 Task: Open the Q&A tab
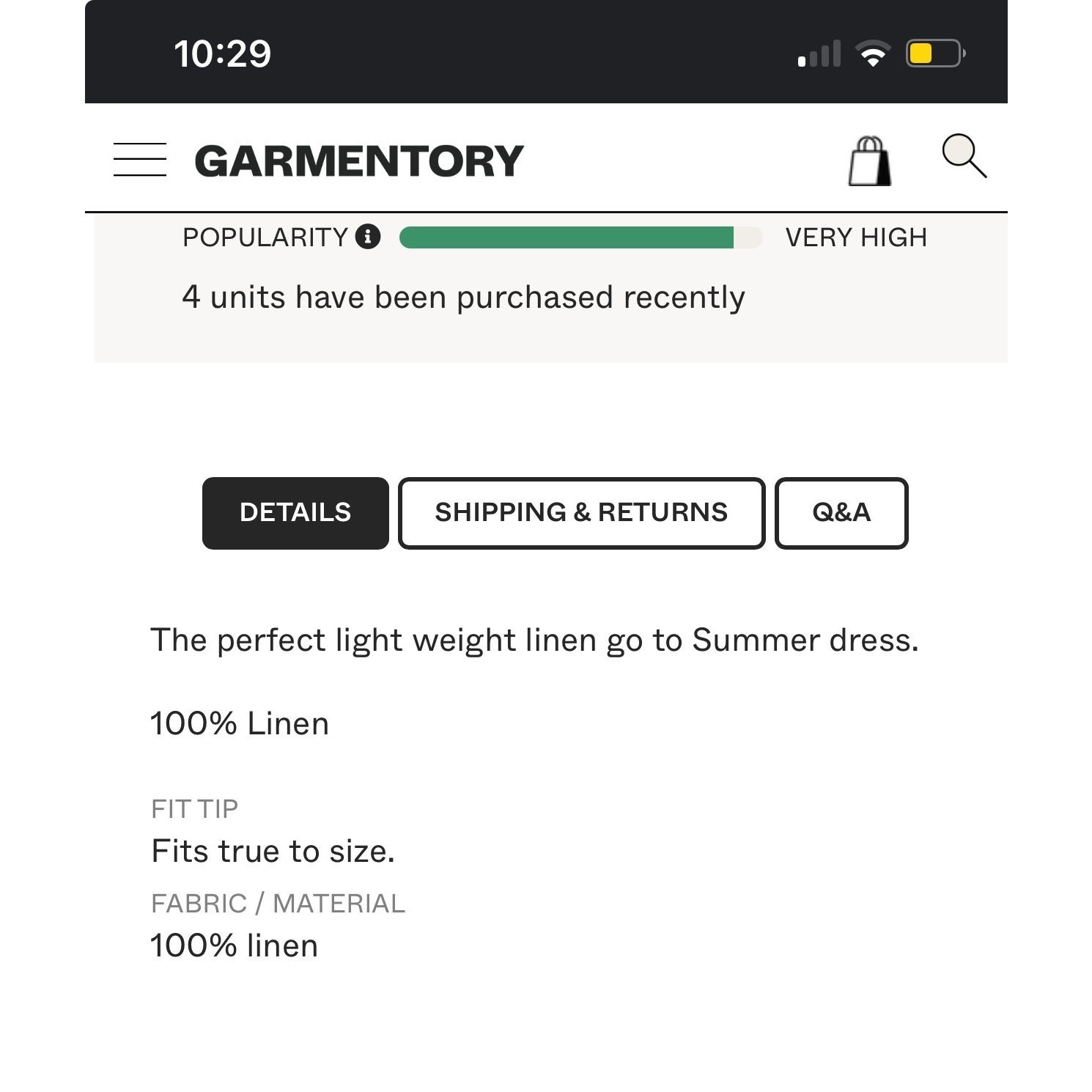(841, 513)
